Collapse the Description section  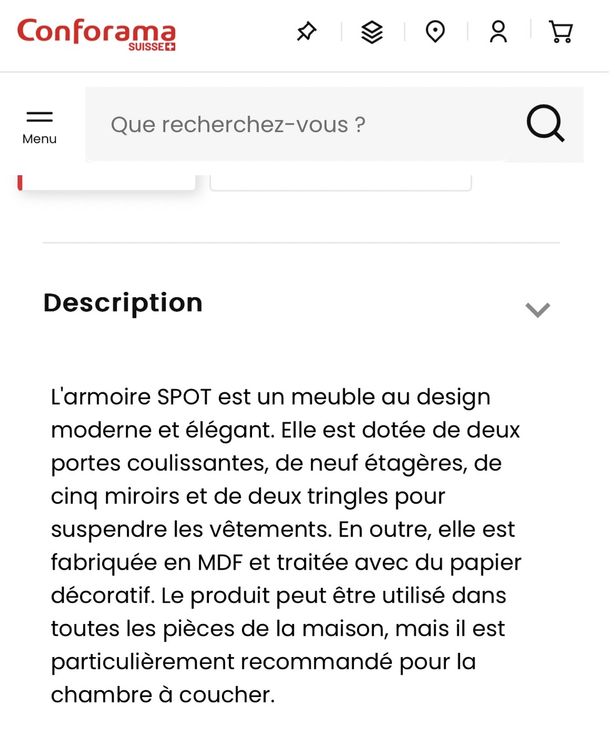pyautogui.click(x=537, y=309)
